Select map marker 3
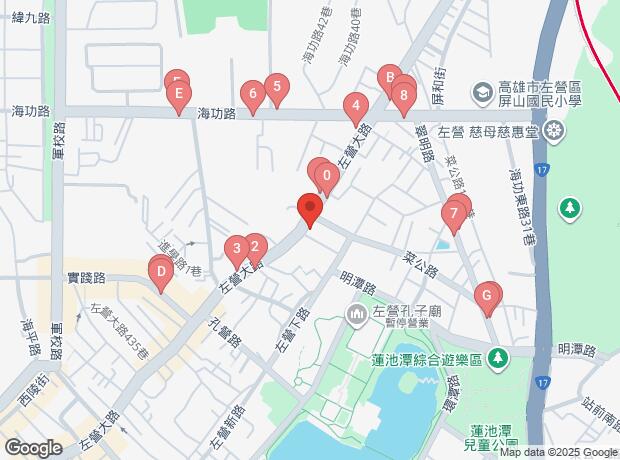 (237, 249)
